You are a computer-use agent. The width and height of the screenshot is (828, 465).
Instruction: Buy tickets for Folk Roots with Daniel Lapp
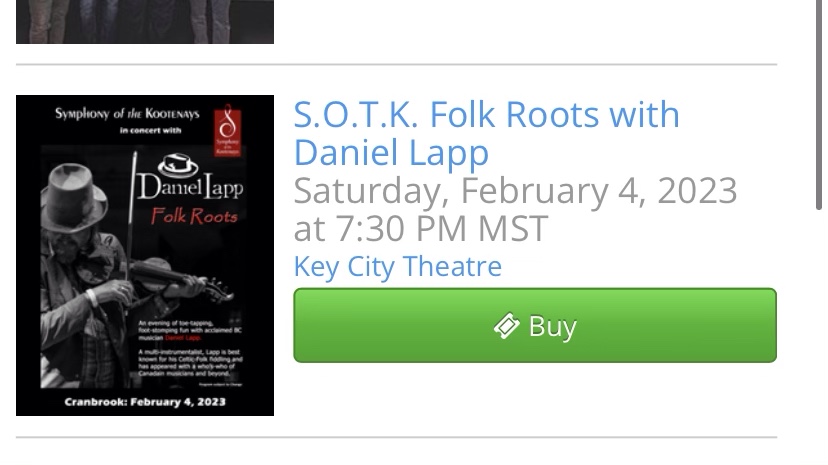point(534,326)
